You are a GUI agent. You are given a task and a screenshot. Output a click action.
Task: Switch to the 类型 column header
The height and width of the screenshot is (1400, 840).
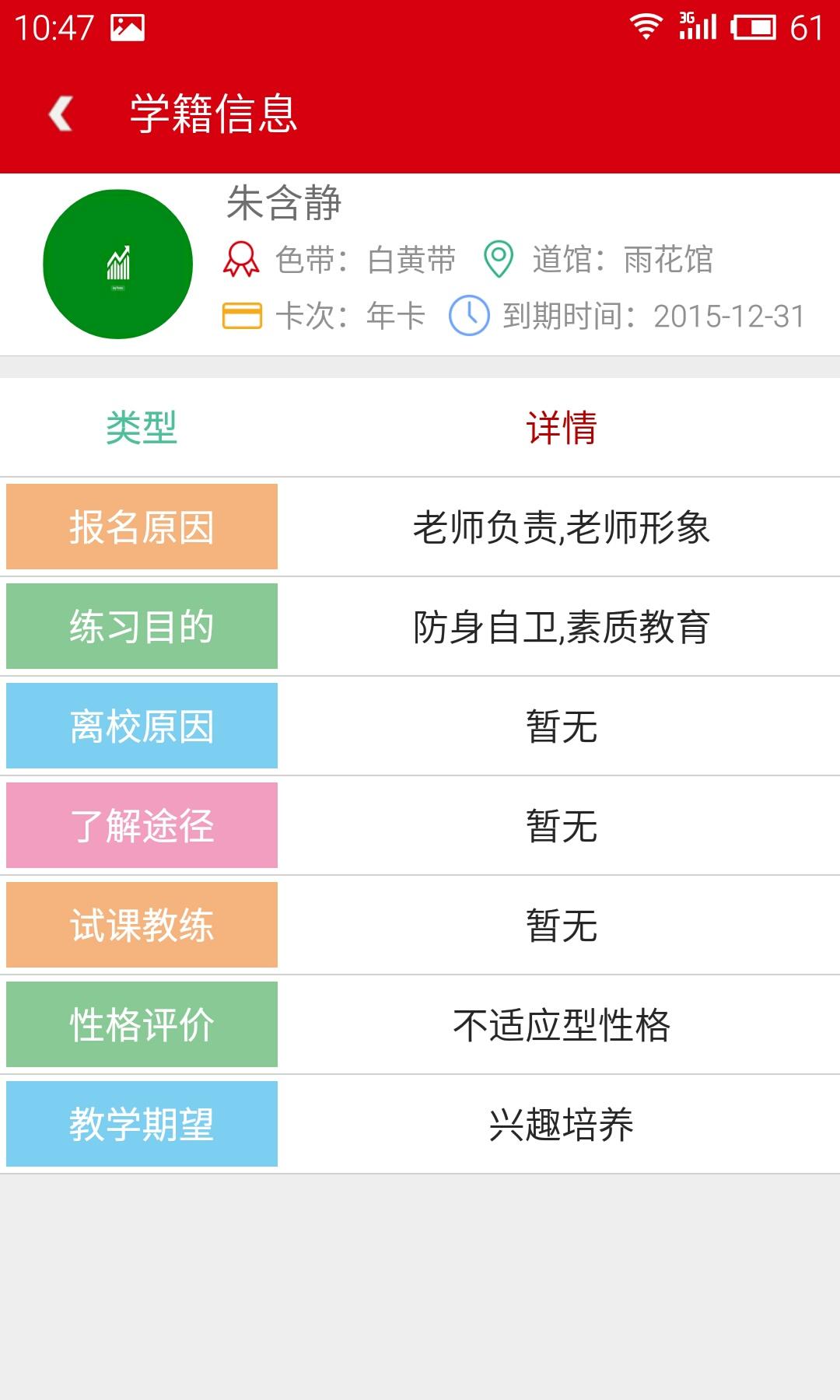coord(140,427)
